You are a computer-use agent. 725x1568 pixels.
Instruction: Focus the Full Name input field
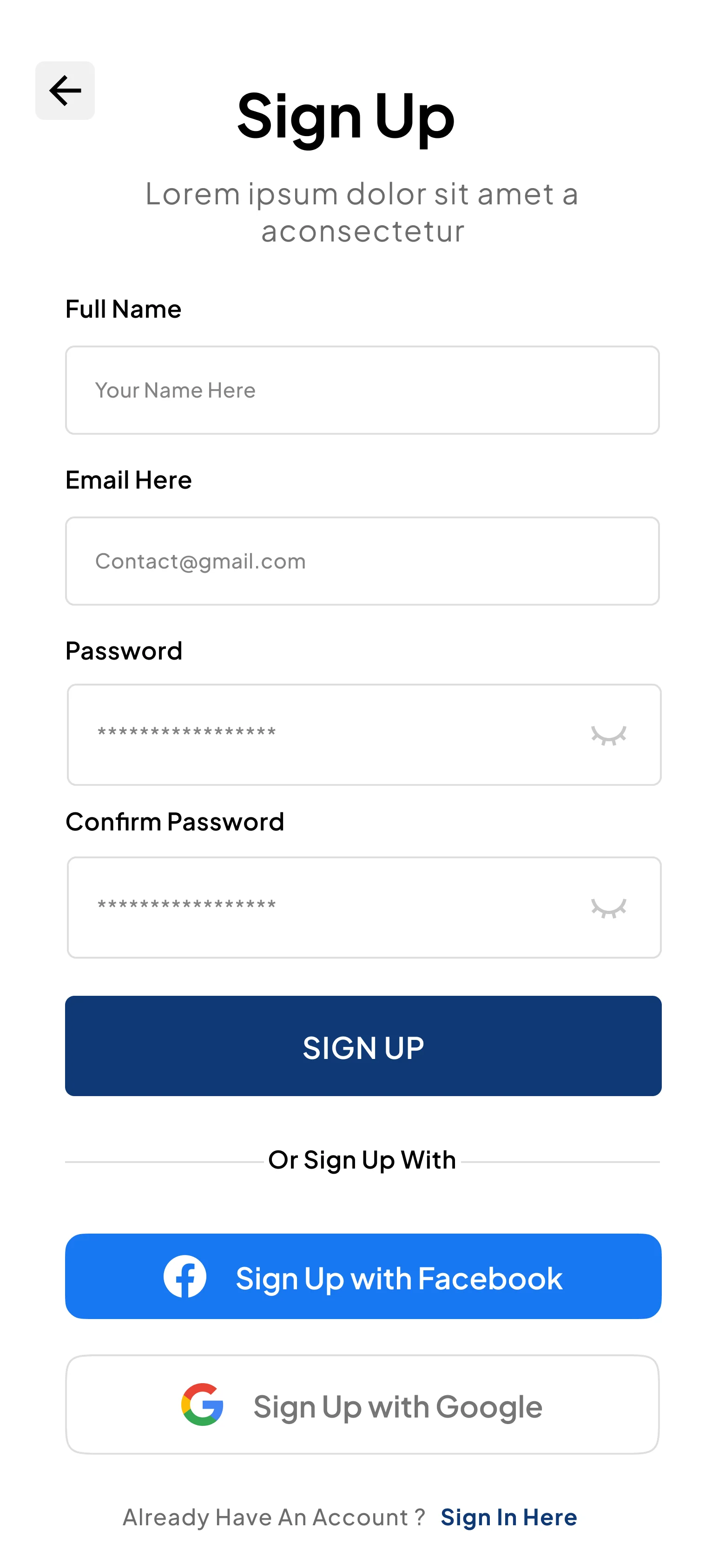pos(362,390)
